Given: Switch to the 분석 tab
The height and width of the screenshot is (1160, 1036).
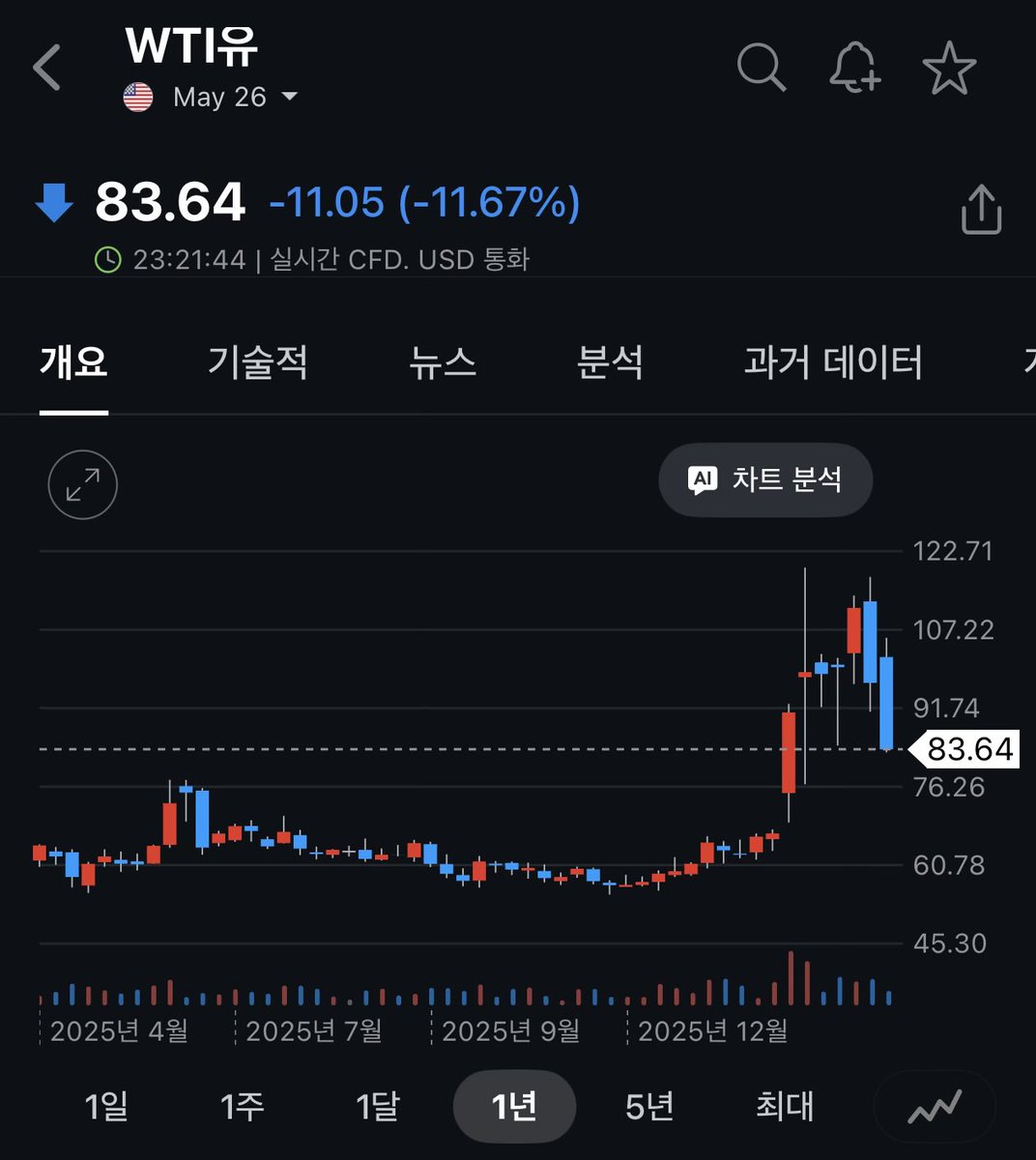Looking at the screenshot, I should (x=610, y=363).
